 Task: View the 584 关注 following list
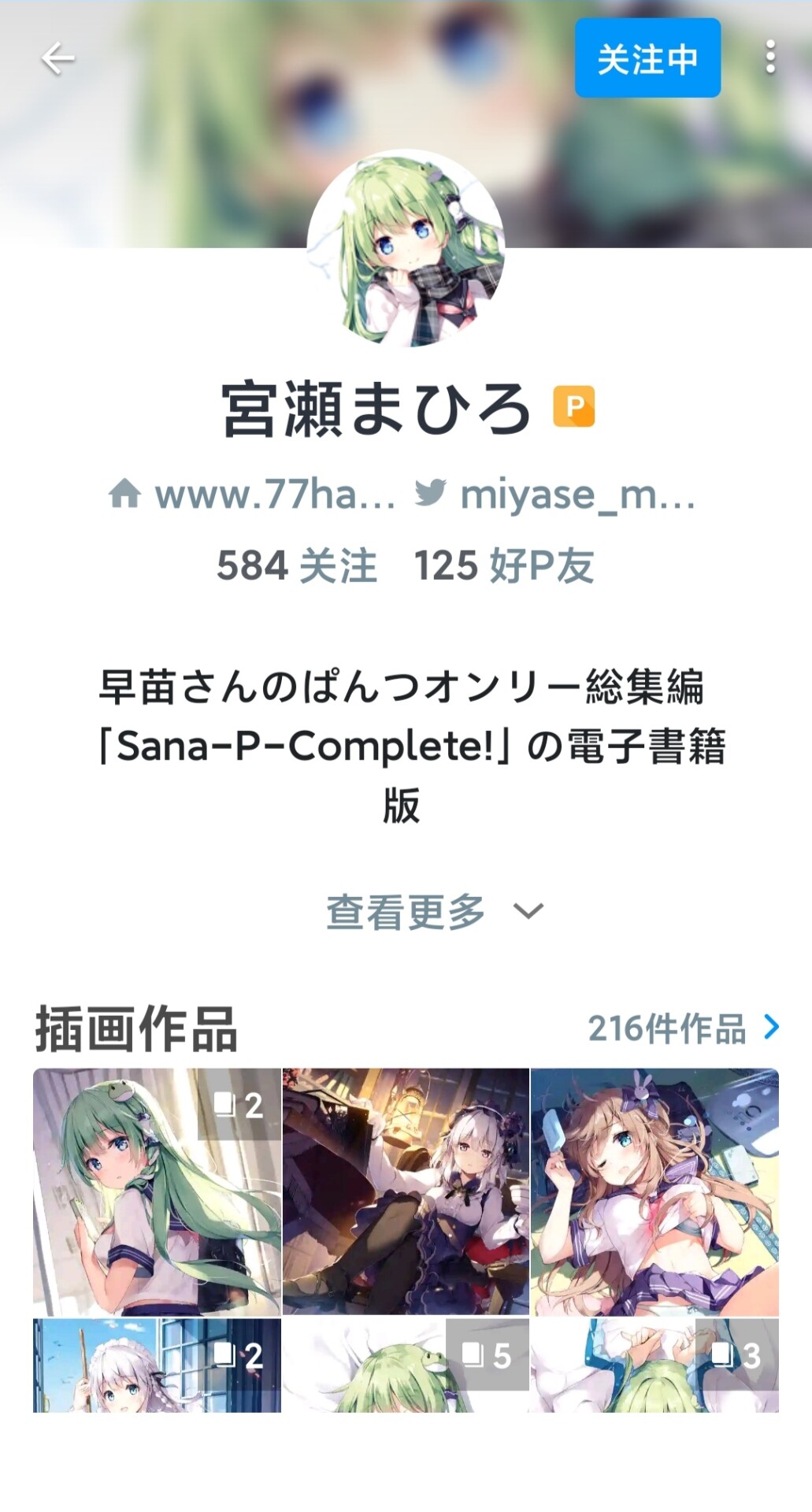296,565
